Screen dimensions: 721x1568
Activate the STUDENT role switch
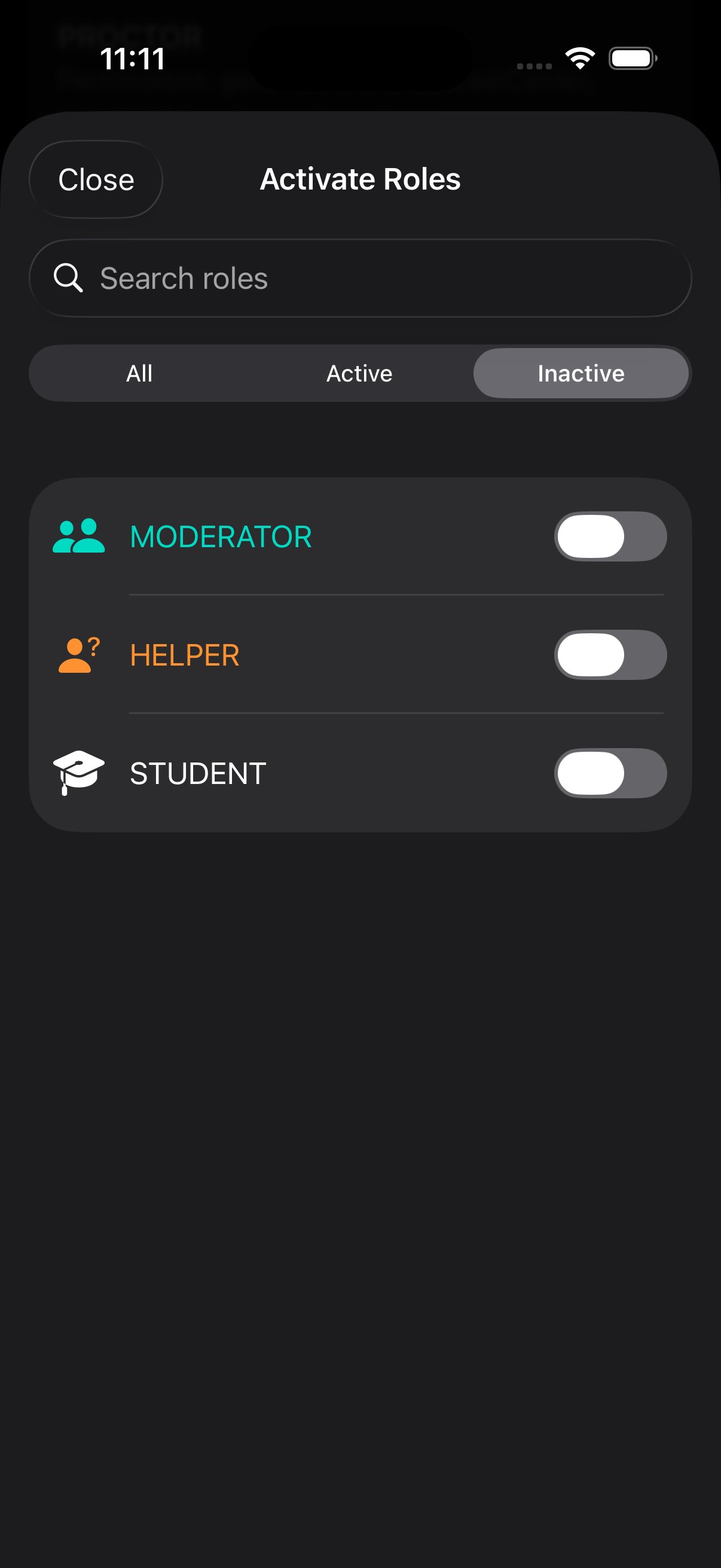coord(610,773)
